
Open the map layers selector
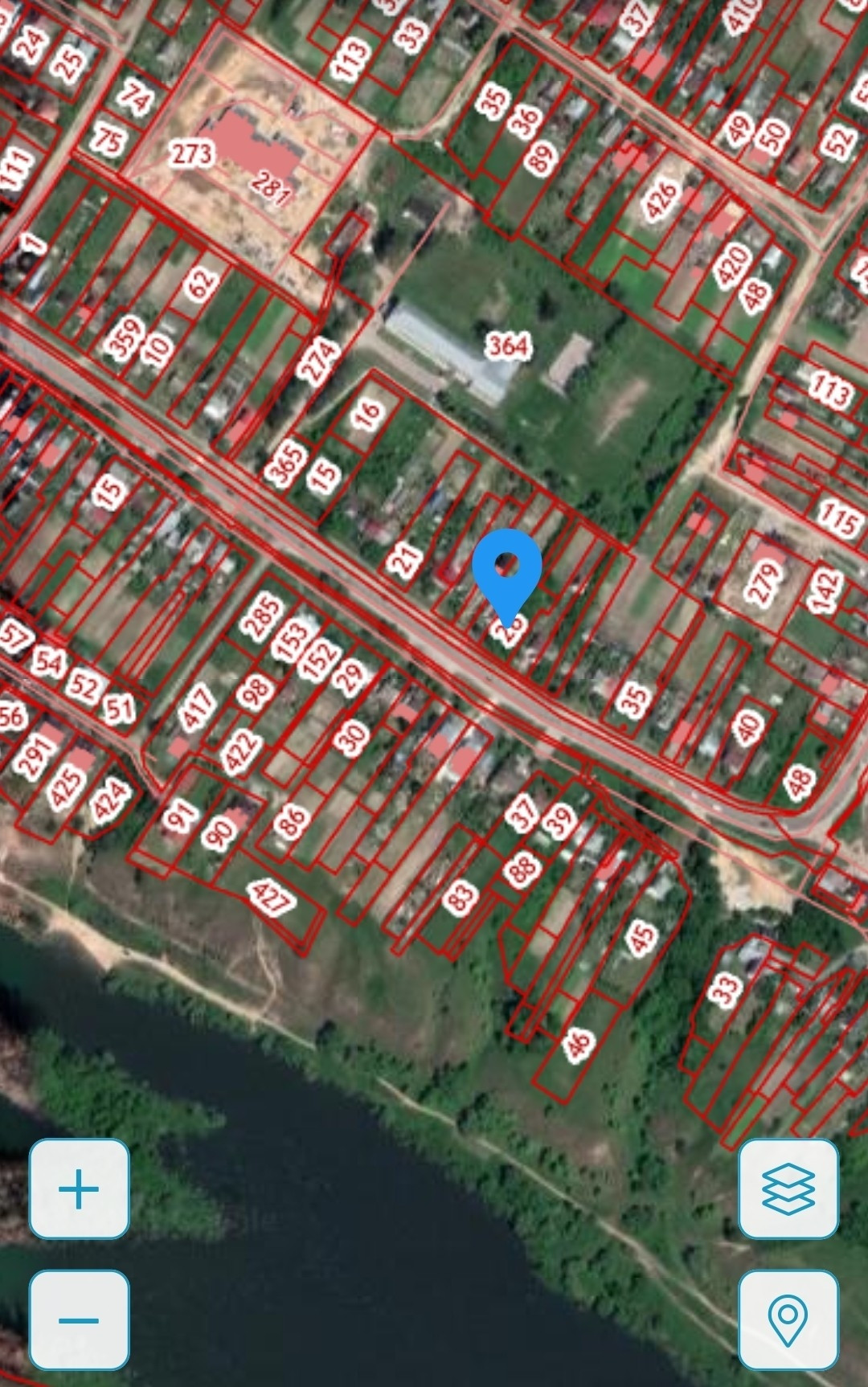pos(788,1189)
